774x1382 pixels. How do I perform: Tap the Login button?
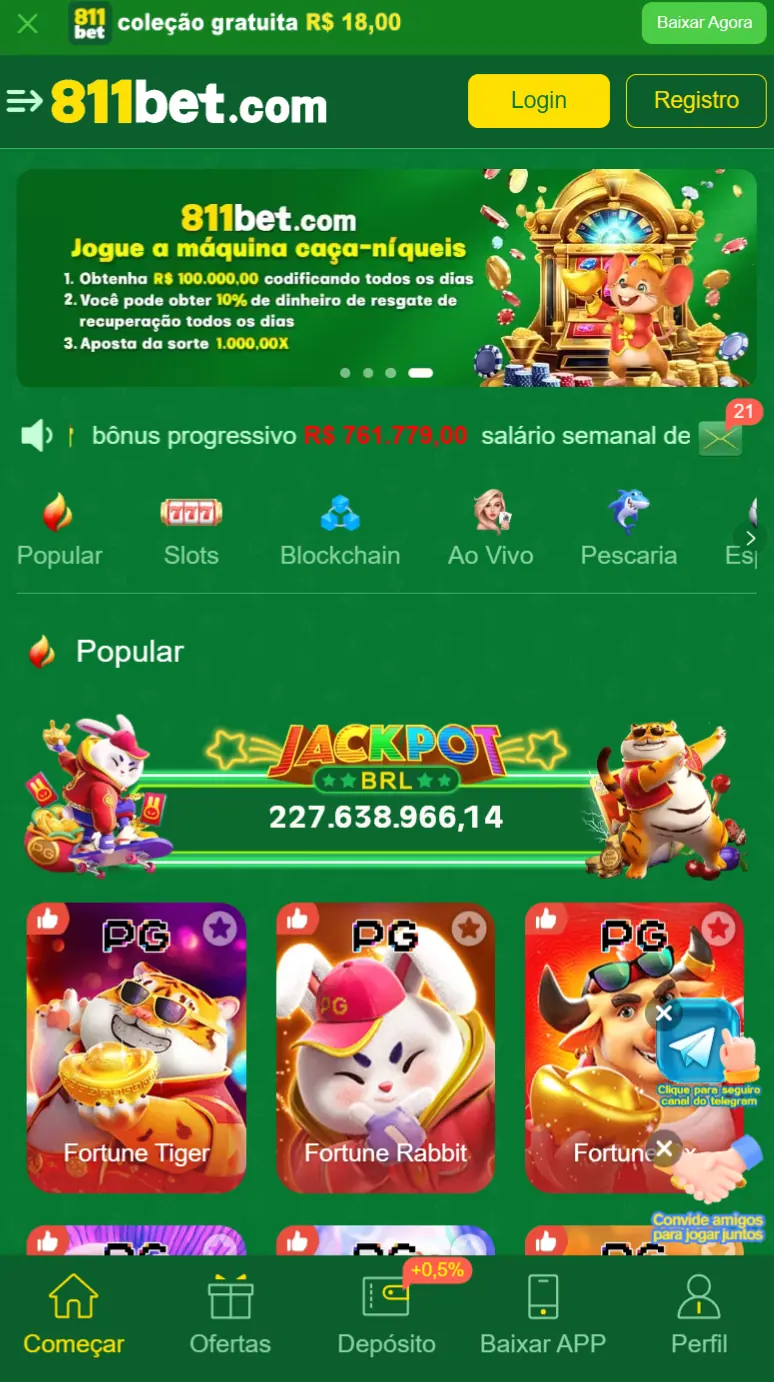pyautogui.click(x=538, y=101)
